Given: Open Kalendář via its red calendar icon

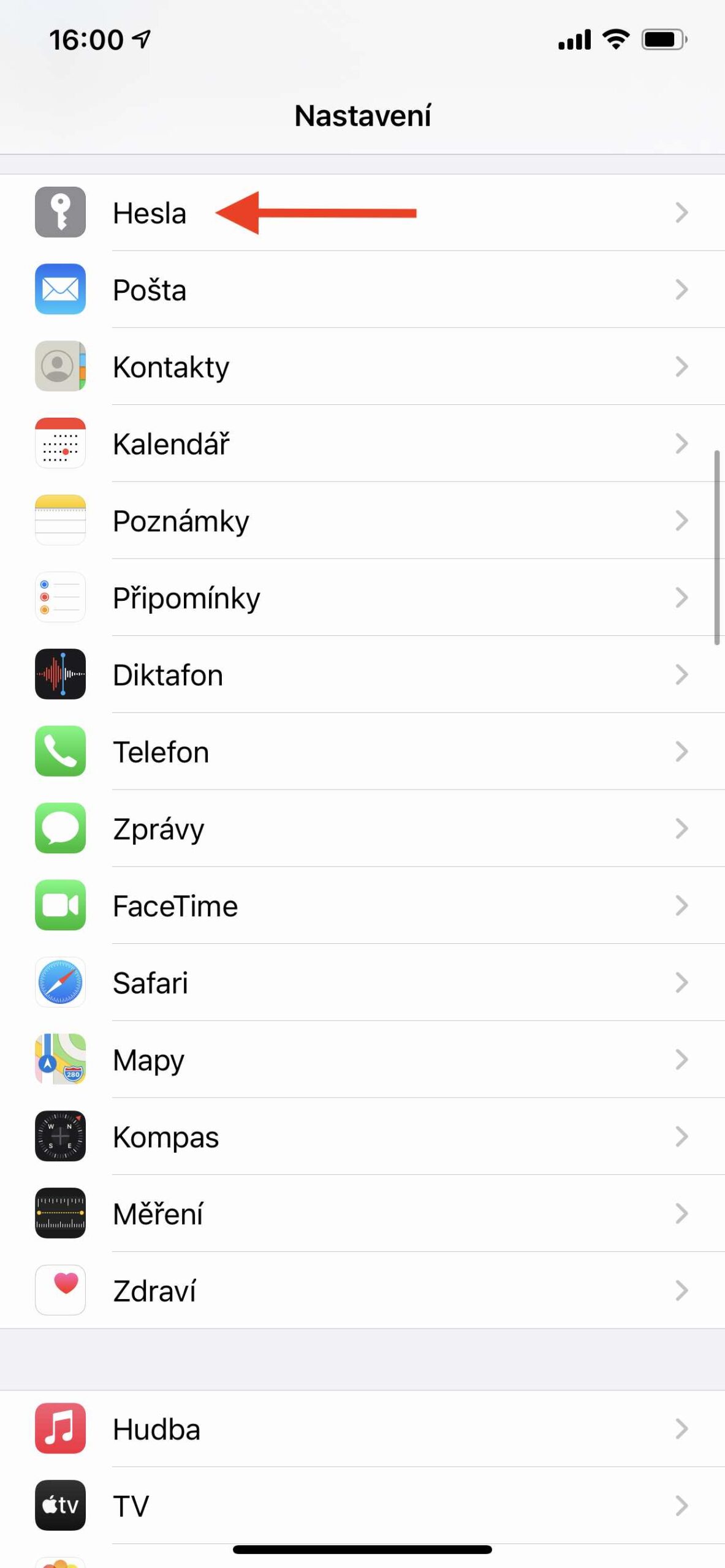Looking at the screenshot, I should [60, 444].
